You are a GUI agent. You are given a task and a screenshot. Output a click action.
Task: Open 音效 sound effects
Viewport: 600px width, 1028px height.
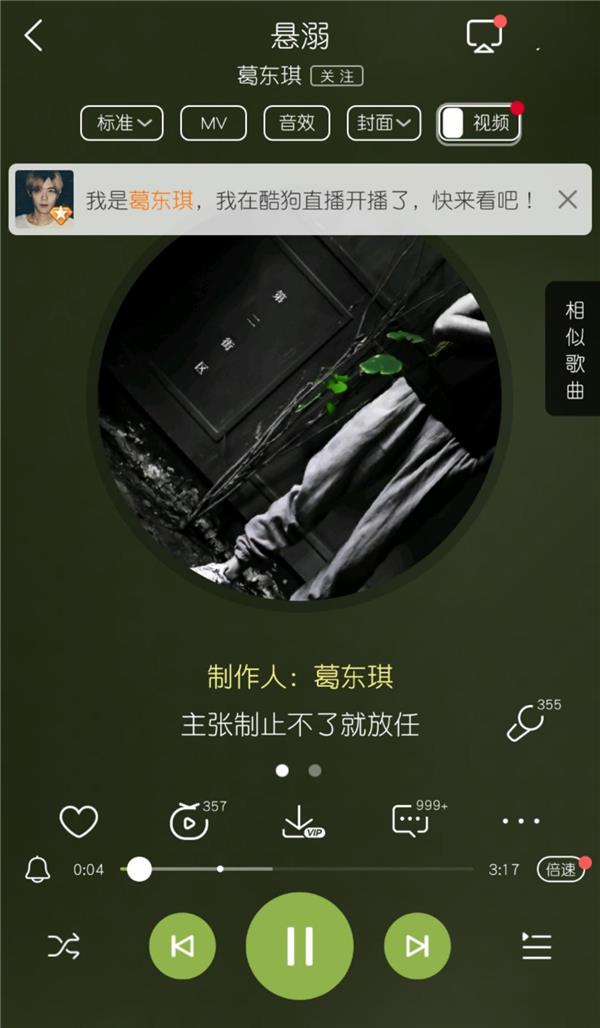coord(297,123)
